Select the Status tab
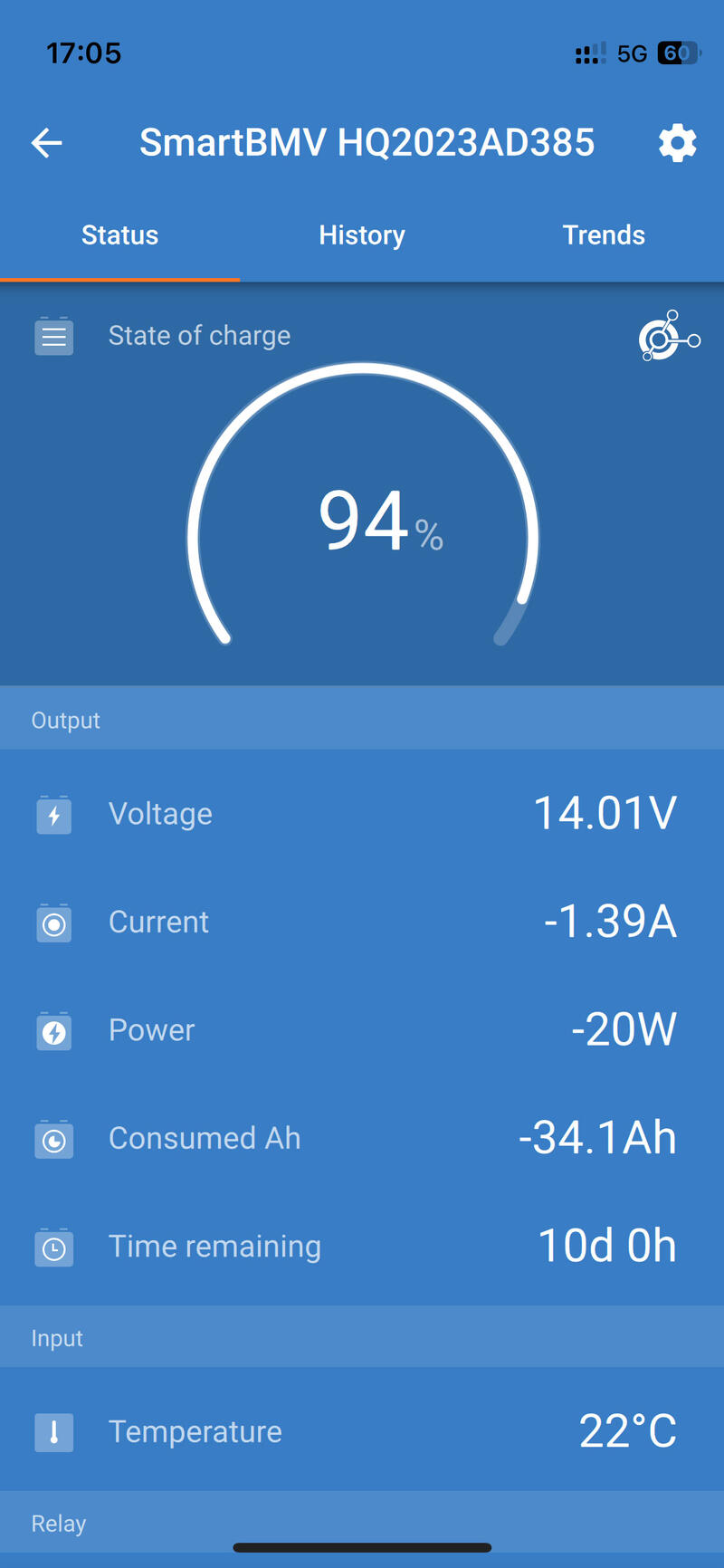The width and height of the screenshot is (724, 1568). coord(119,235)
